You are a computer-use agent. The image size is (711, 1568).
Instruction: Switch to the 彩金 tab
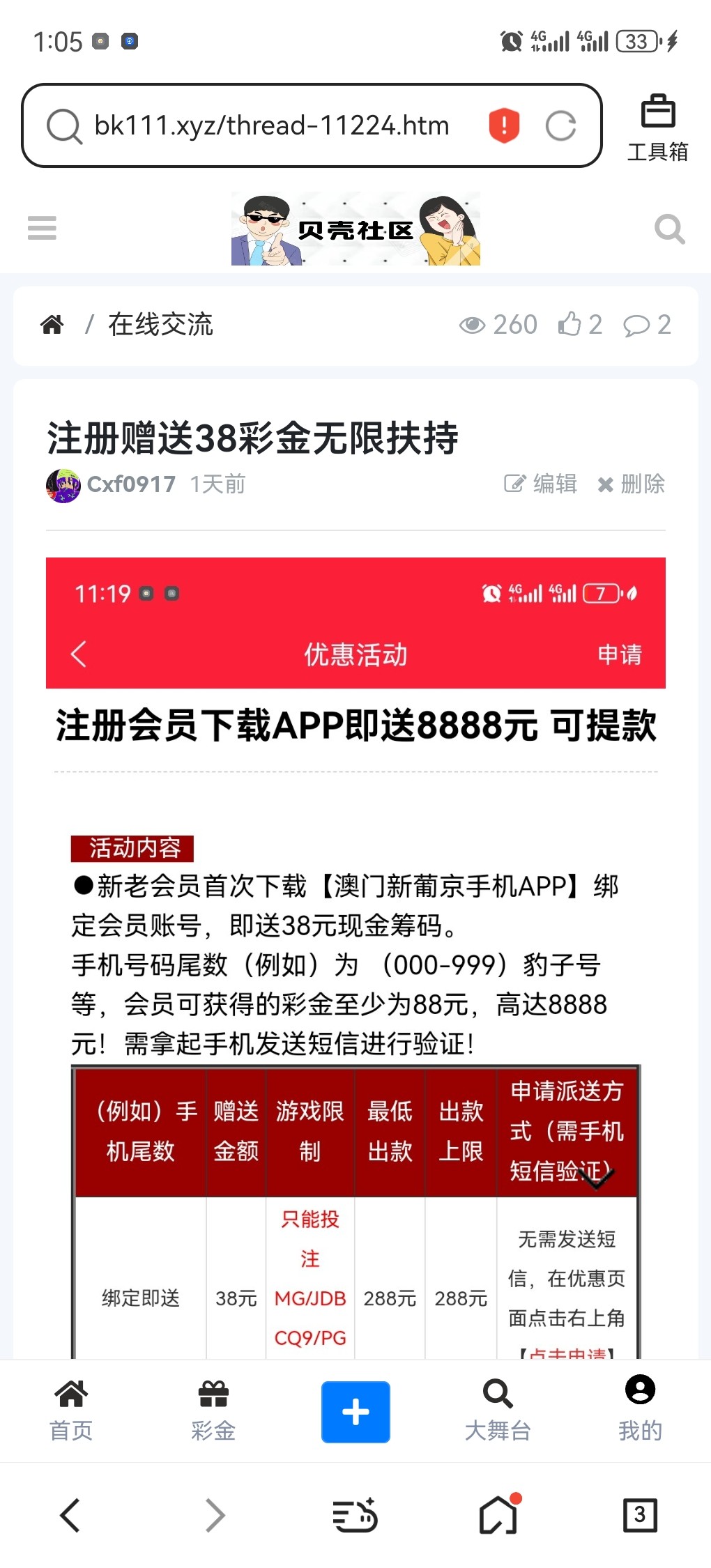tap(213, 1411)
